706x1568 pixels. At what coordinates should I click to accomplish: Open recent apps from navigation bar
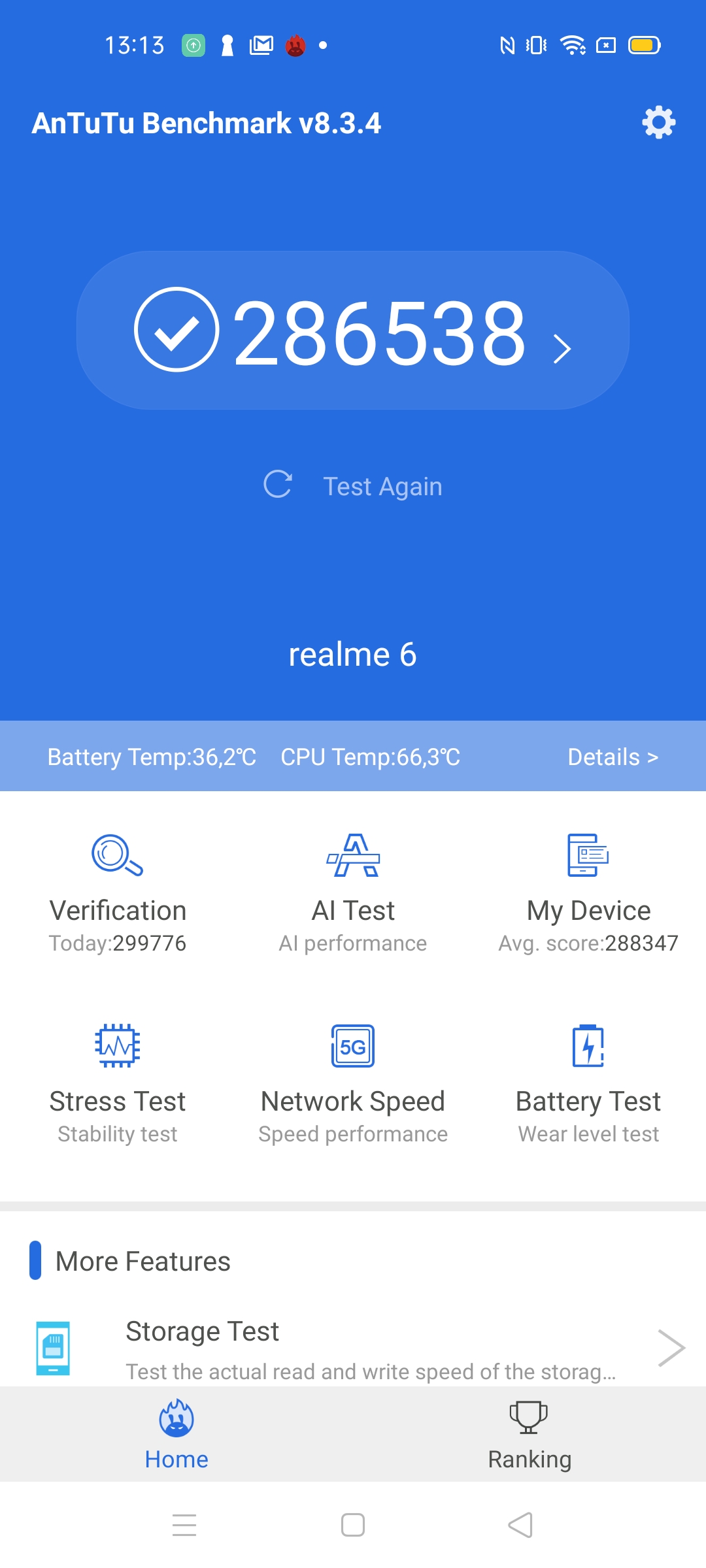[184, 1525]
